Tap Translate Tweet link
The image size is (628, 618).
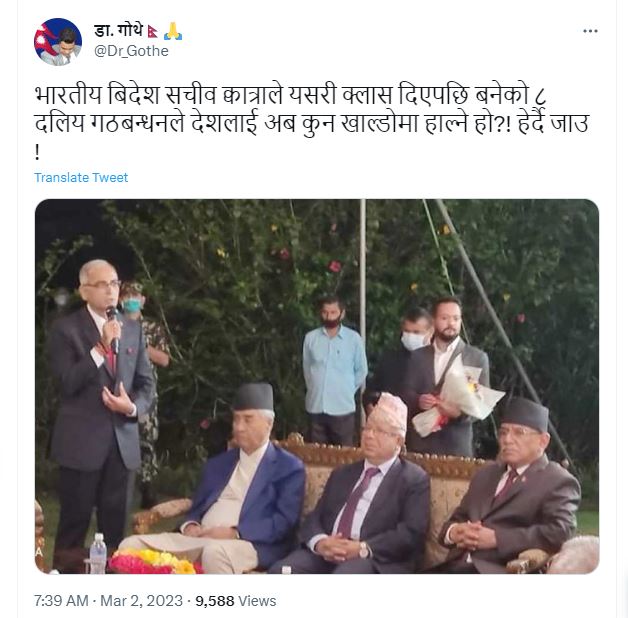81,177
